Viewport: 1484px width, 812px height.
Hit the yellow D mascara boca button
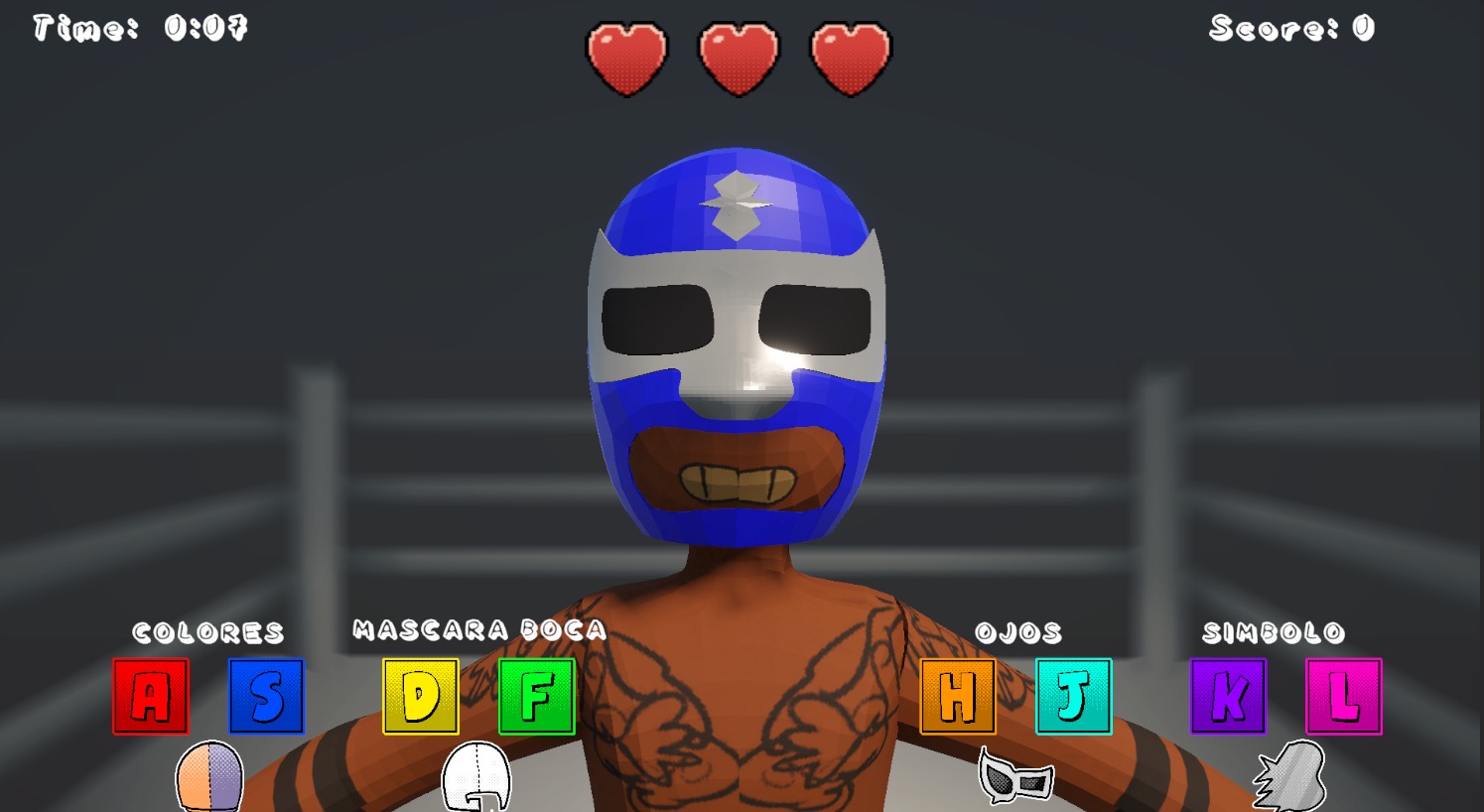pyautogui.click(x=421, y=696)
